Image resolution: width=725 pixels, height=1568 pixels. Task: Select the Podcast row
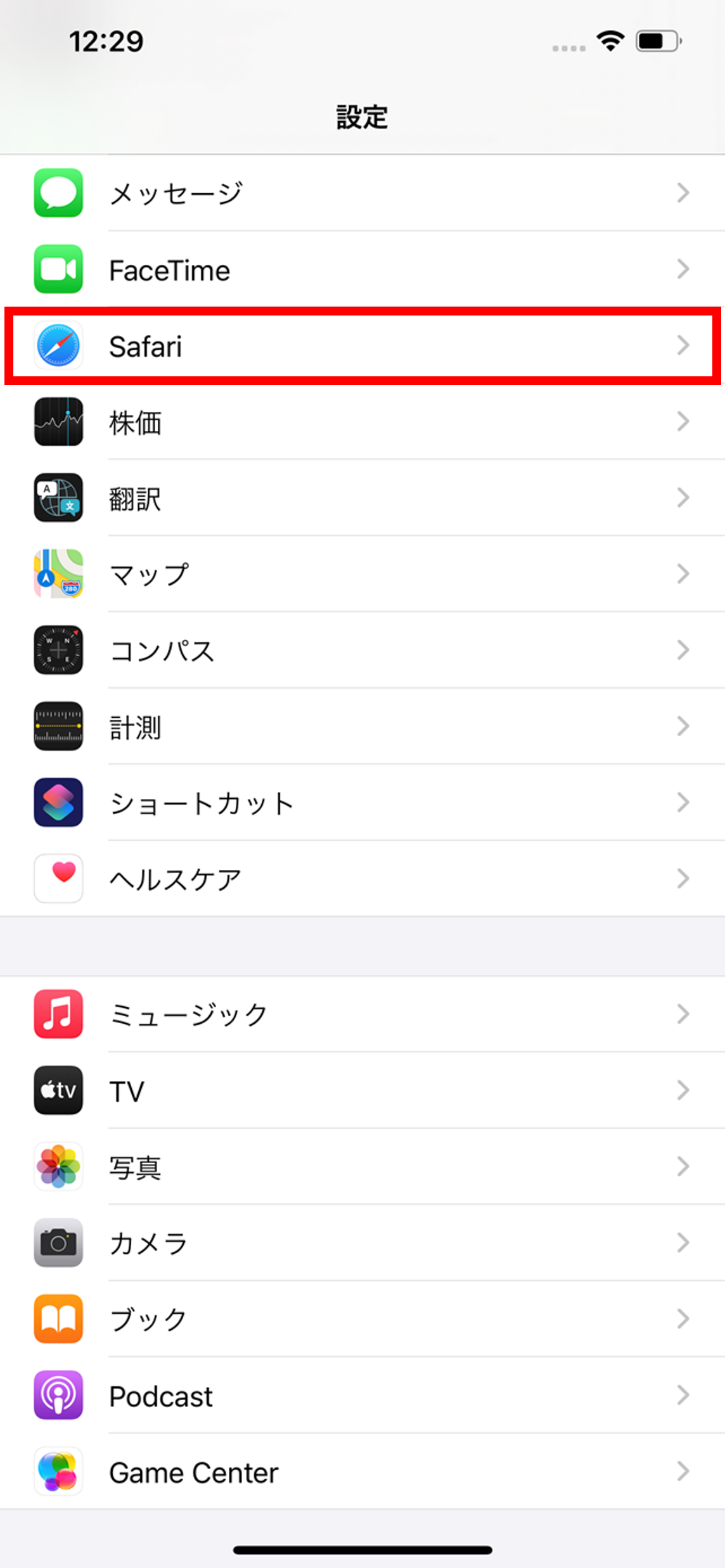point(362,1394)
